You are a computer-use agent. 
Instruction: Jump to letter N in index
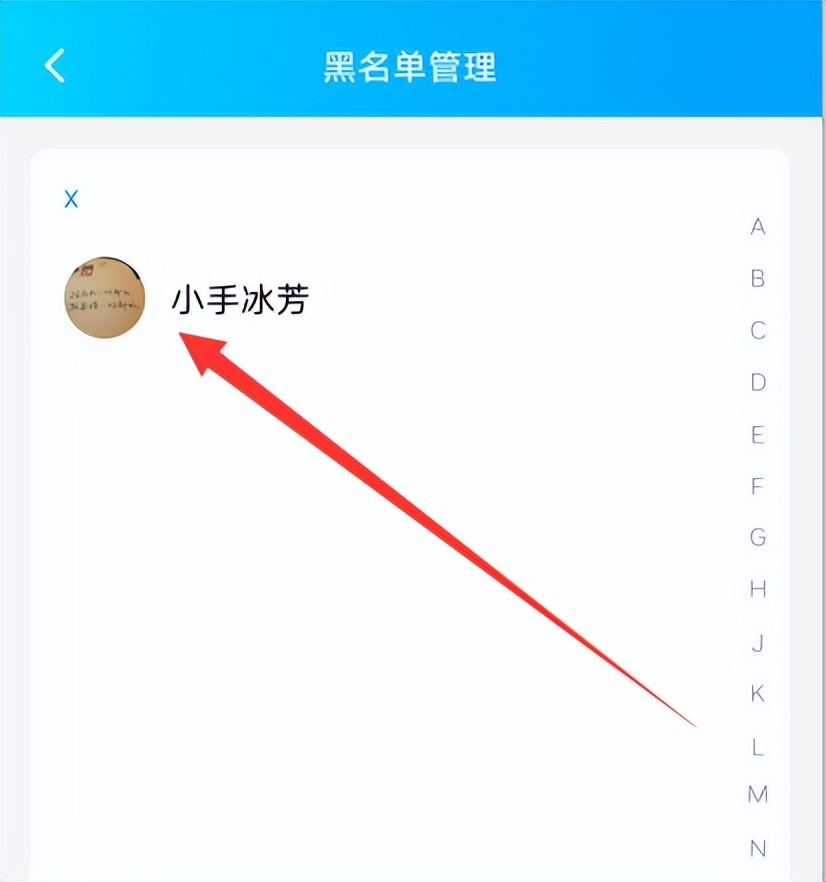tap(758, 849)
